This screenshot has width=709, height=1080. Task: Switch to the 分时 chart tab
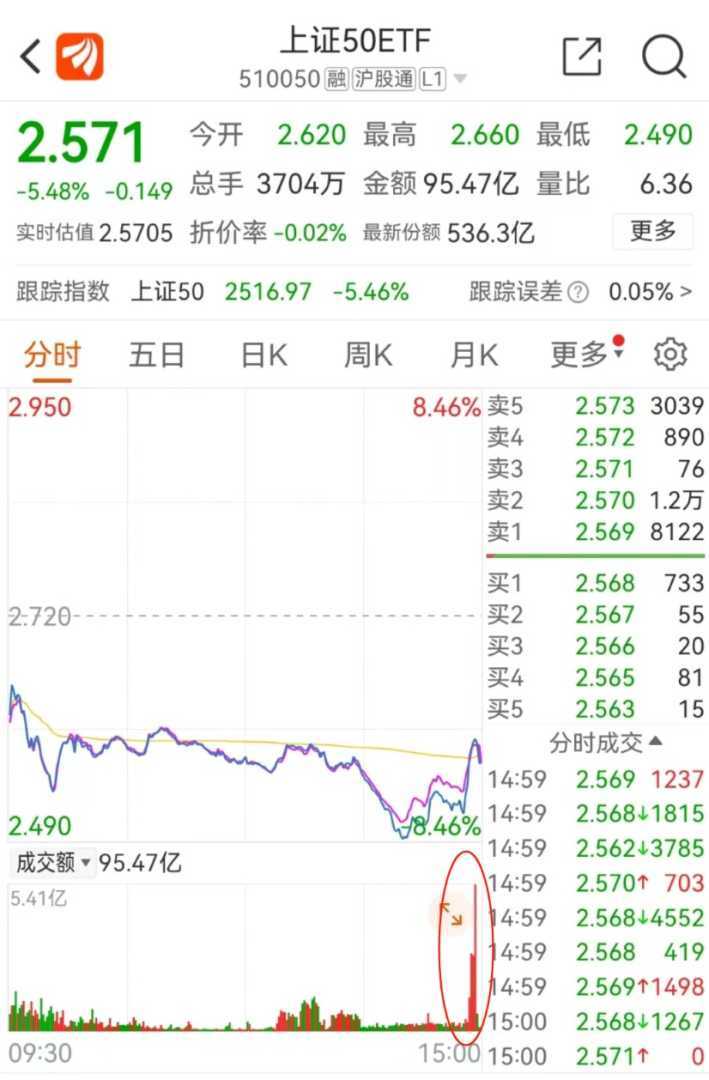click(x=51, y=355)
